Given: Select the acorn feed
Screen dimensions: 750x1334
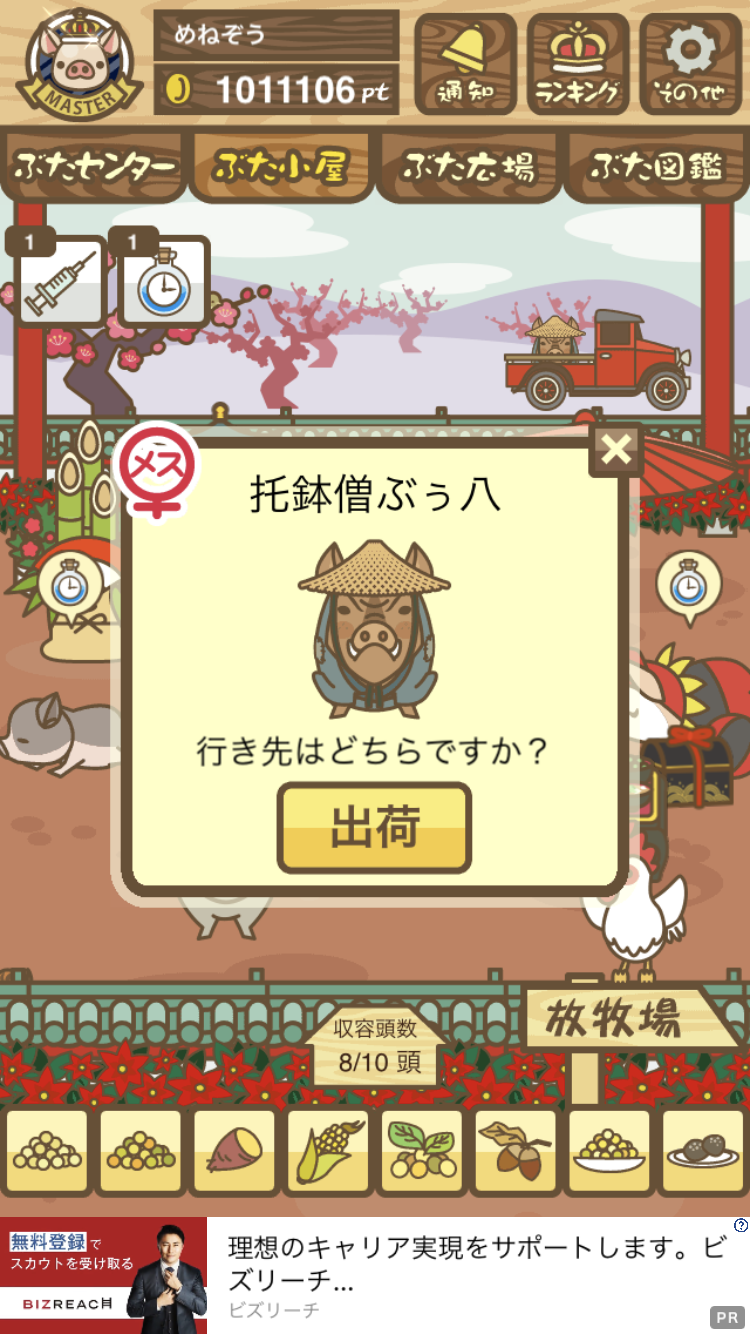Looking at the screenshot, I should pyautogui.click(x=515, y=1152).
